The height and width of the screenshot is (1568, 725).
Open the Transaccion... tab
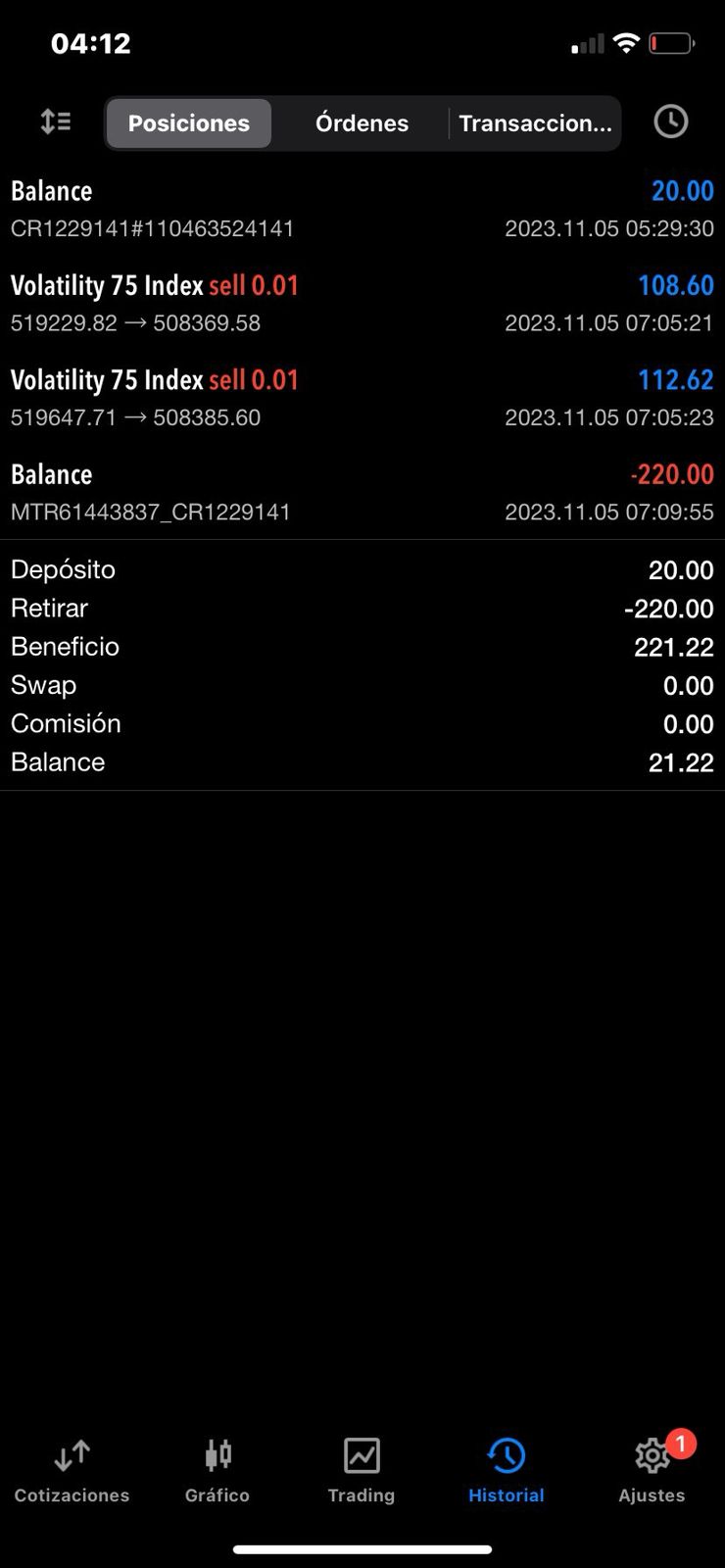pos(536,122)
